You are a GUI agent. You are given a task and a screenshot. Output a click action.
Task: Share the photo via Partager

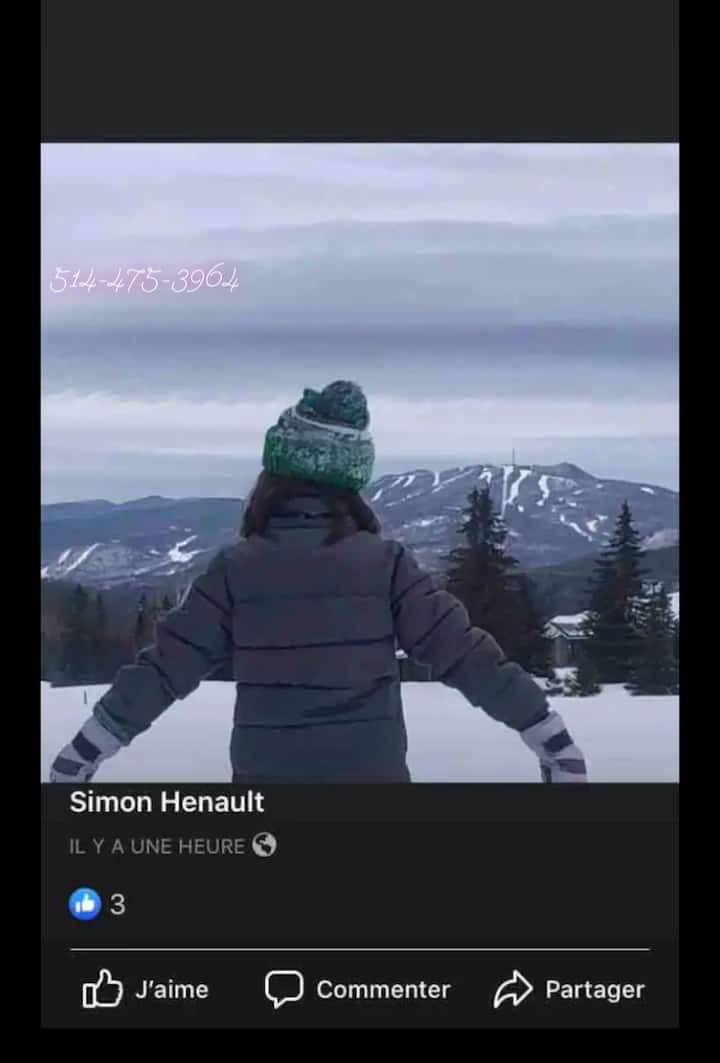click(569, 989)
